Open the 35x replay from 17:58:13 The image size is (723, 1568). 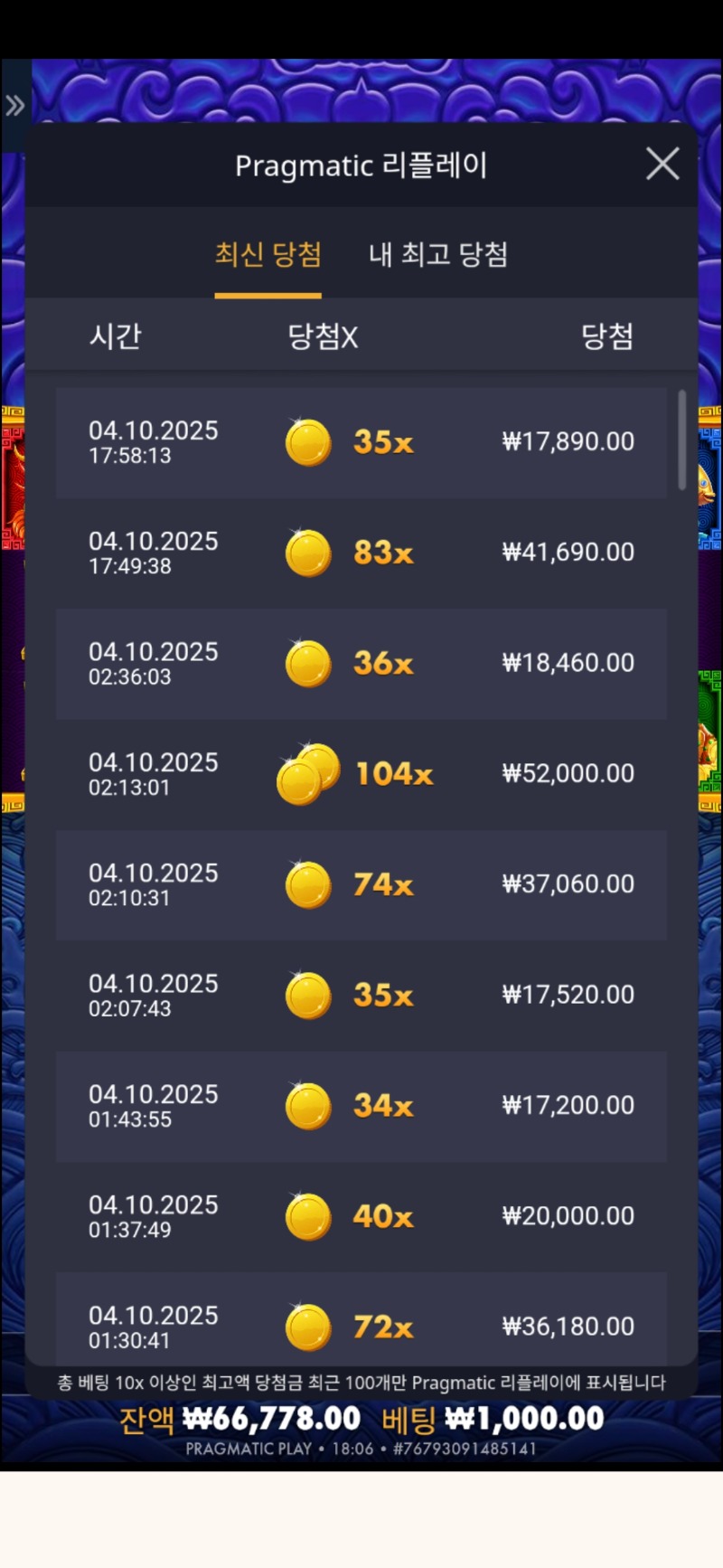click(x=361, y=443)
